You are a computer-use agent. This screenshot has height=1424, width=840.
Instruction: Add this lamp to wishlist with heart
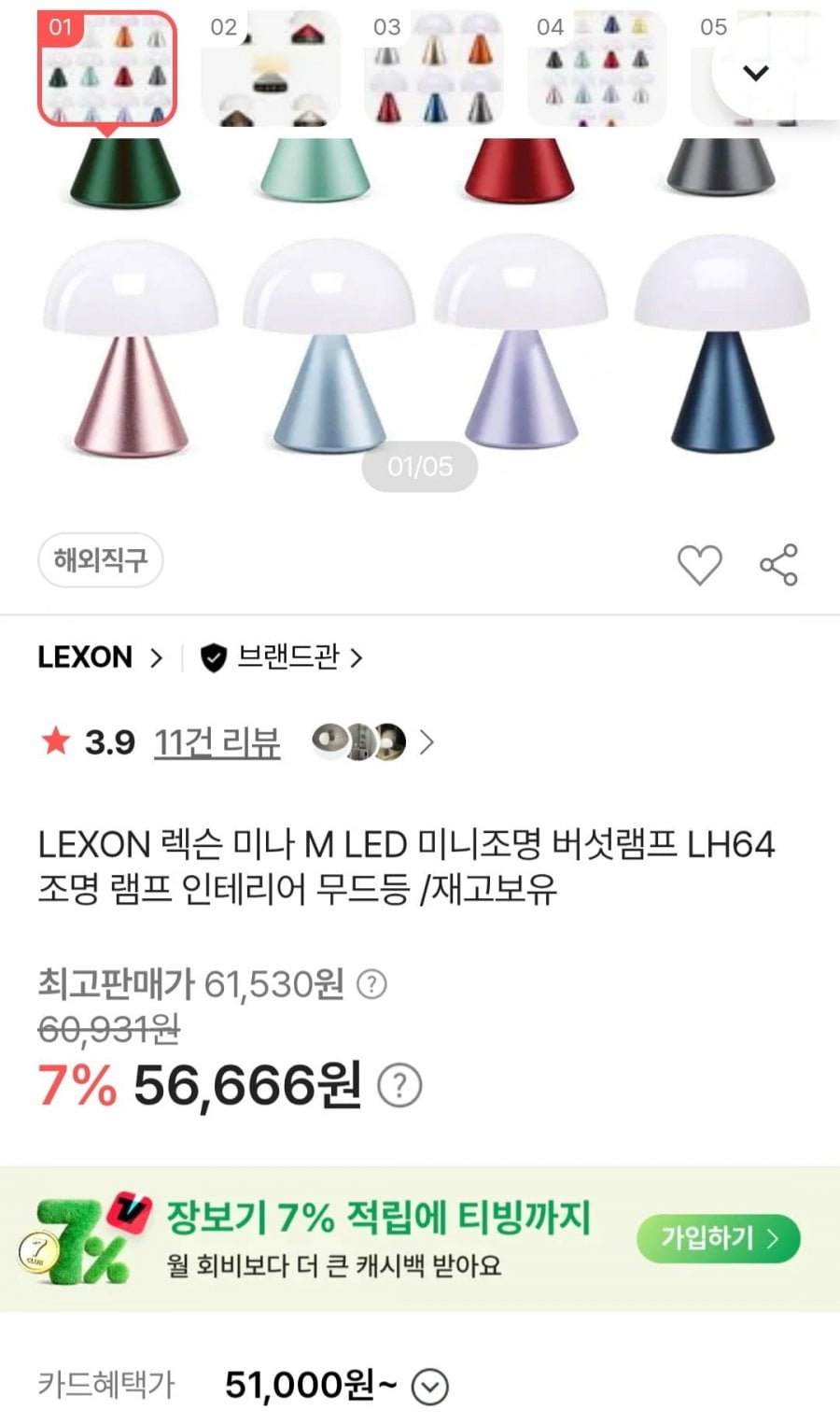pyautogui.click(x=699, y=564)
